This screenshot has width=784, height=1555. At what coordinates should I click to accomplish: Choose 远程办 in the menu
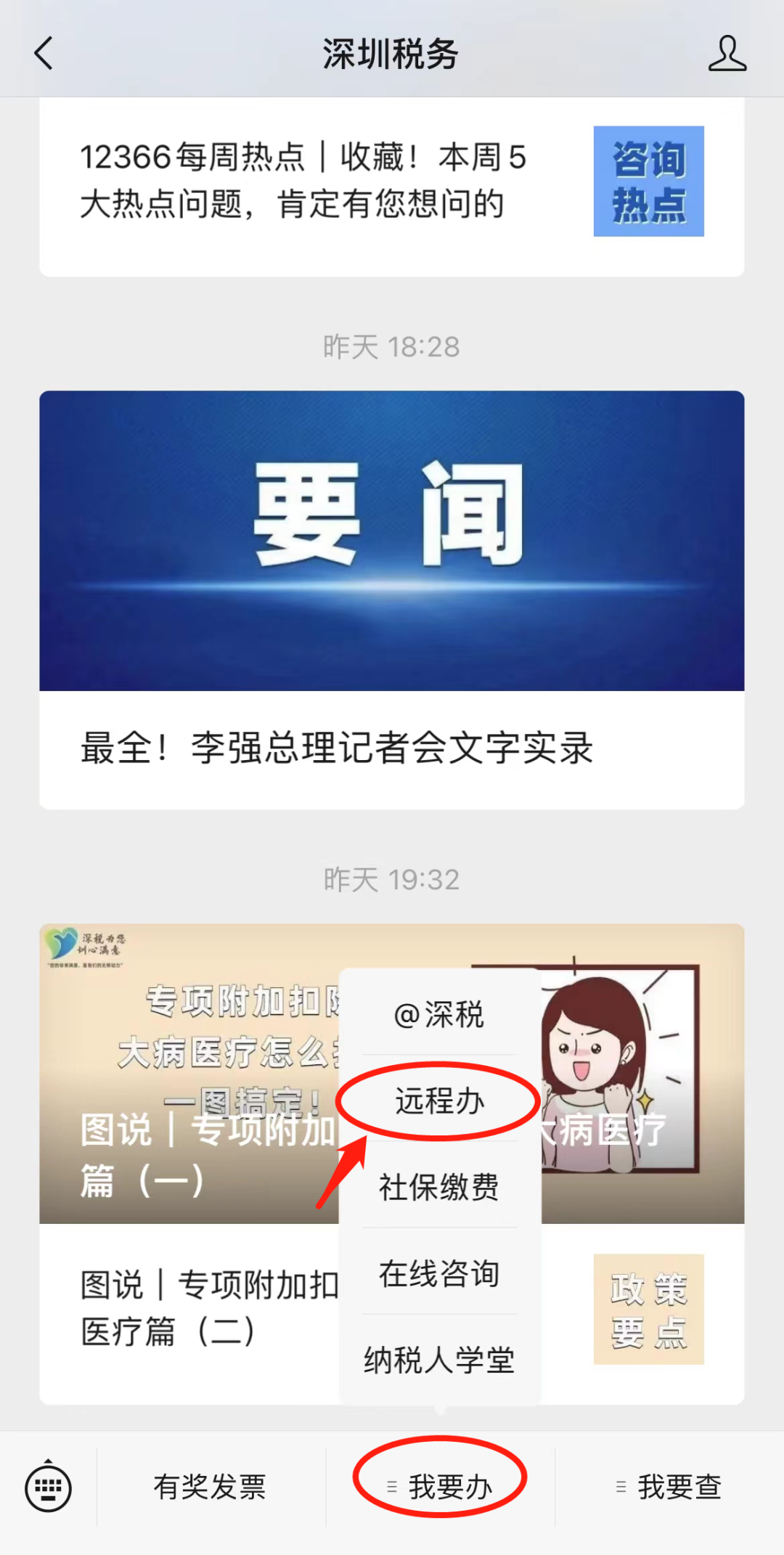pyautogui.click(x=439, y=1101)
